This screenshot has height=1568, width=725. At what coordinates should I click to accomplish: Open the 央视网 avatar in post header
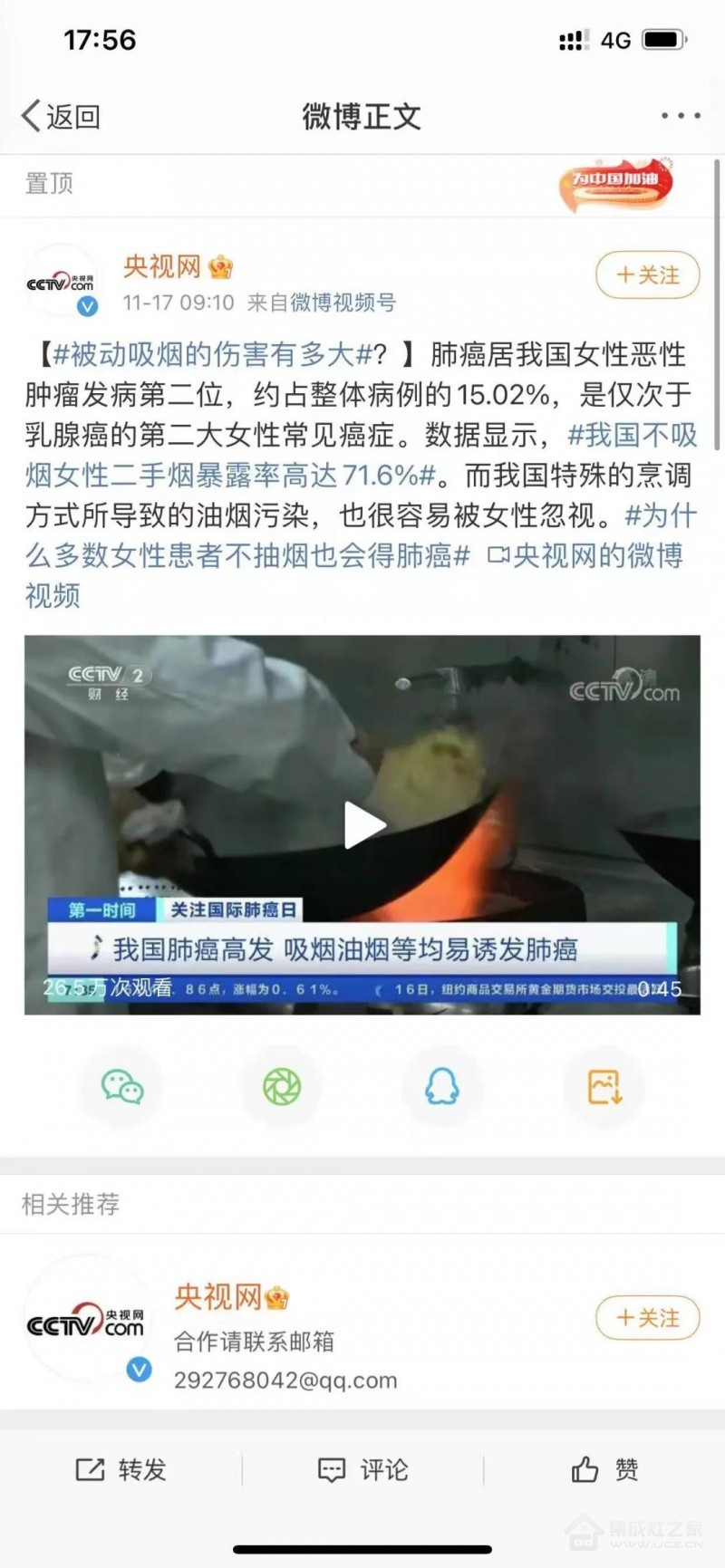[x=60, y=283]
